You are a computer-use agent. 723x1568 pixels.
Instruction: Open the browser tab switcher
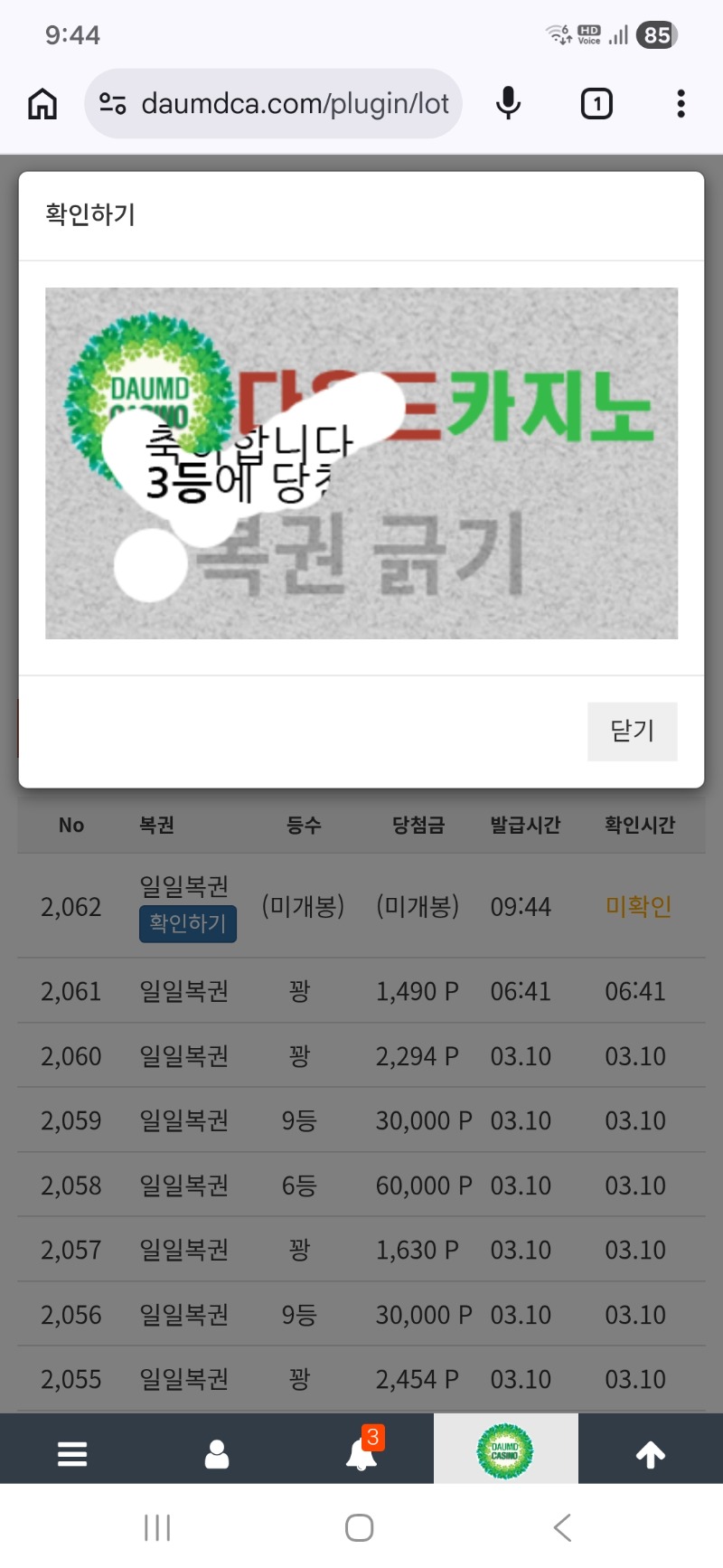pos(596,104)
